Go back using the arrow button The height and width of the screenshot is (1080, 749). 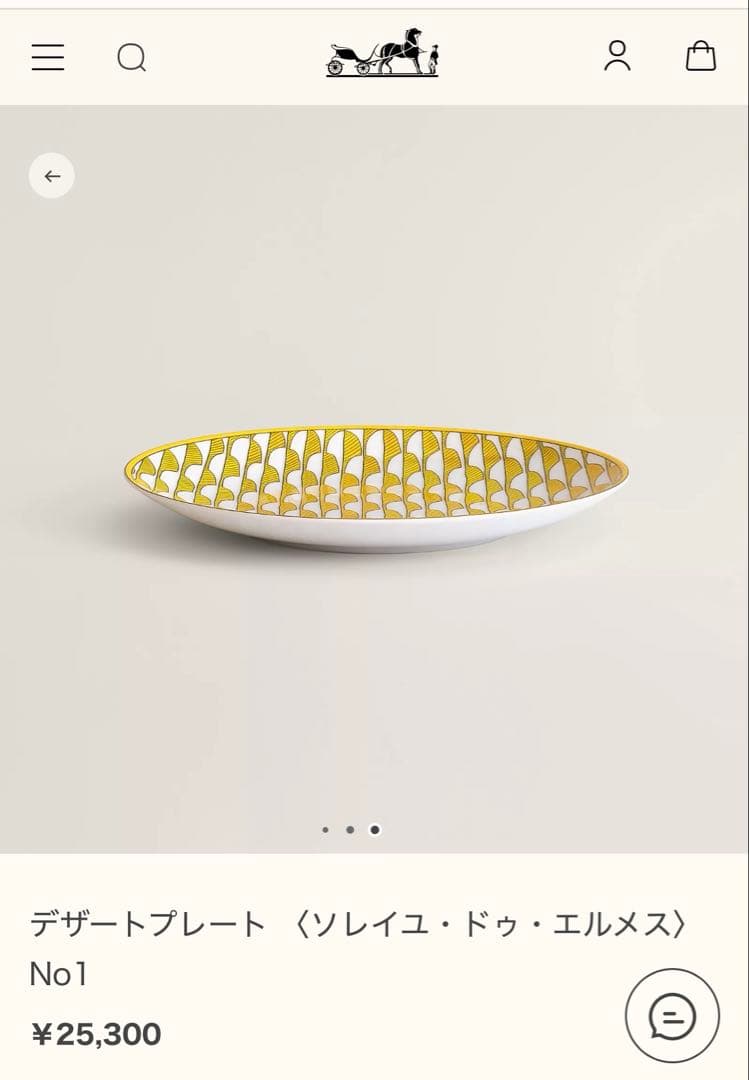click(52, 176)
